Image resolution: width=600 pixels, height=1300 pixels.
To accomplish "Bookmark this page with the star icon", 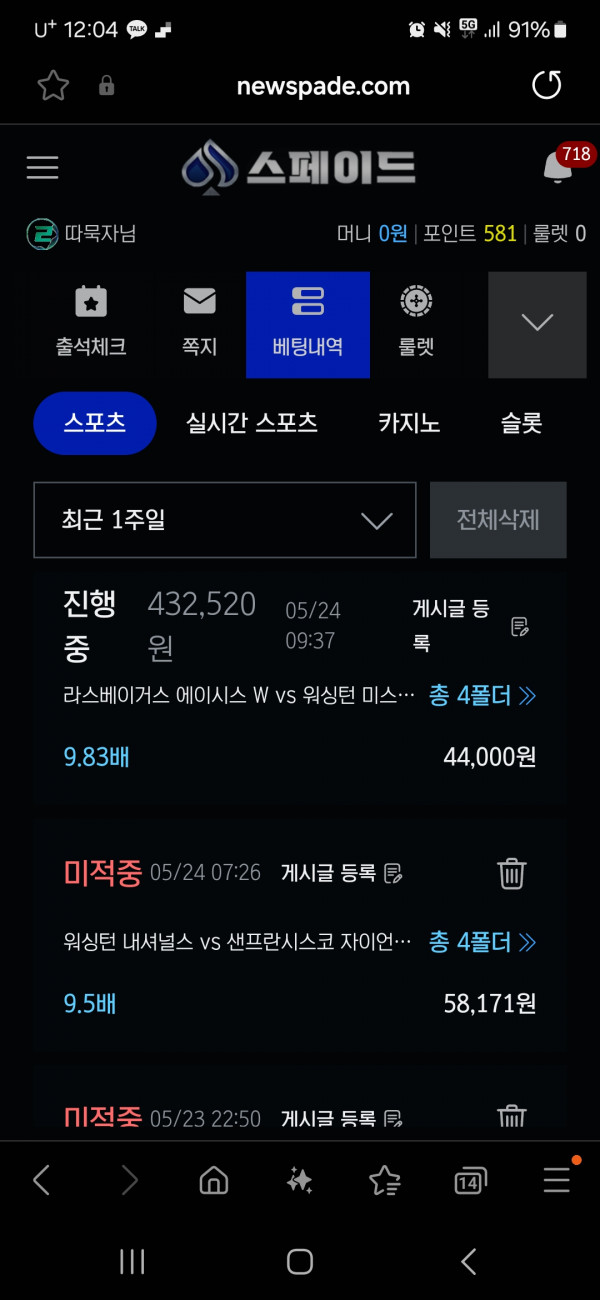I will [x=53, y=86].
